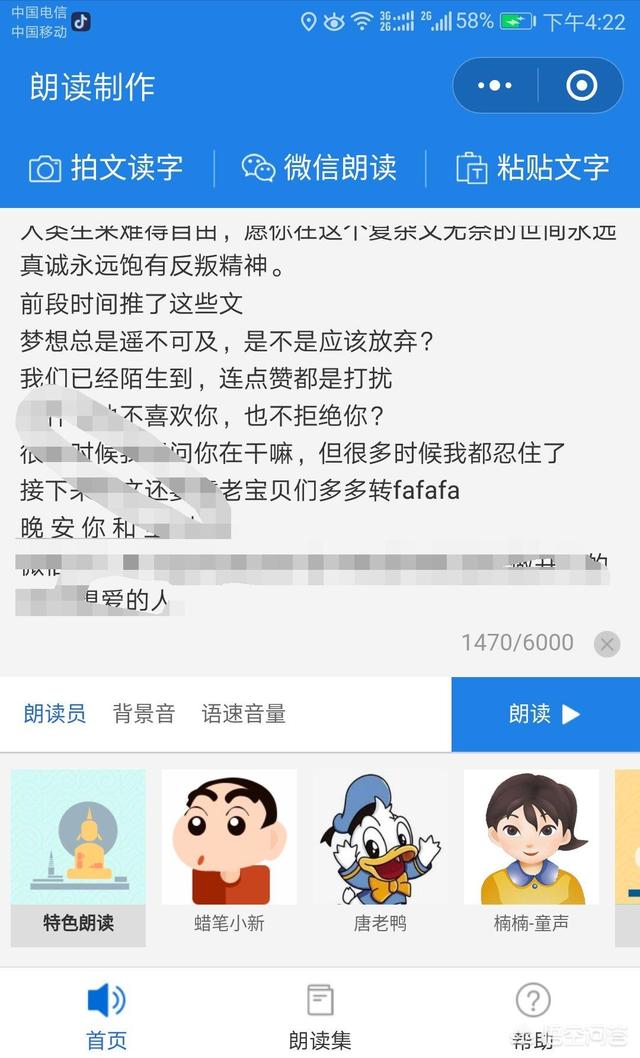Choose the 蜡笔小新 voice

(229, 852)
